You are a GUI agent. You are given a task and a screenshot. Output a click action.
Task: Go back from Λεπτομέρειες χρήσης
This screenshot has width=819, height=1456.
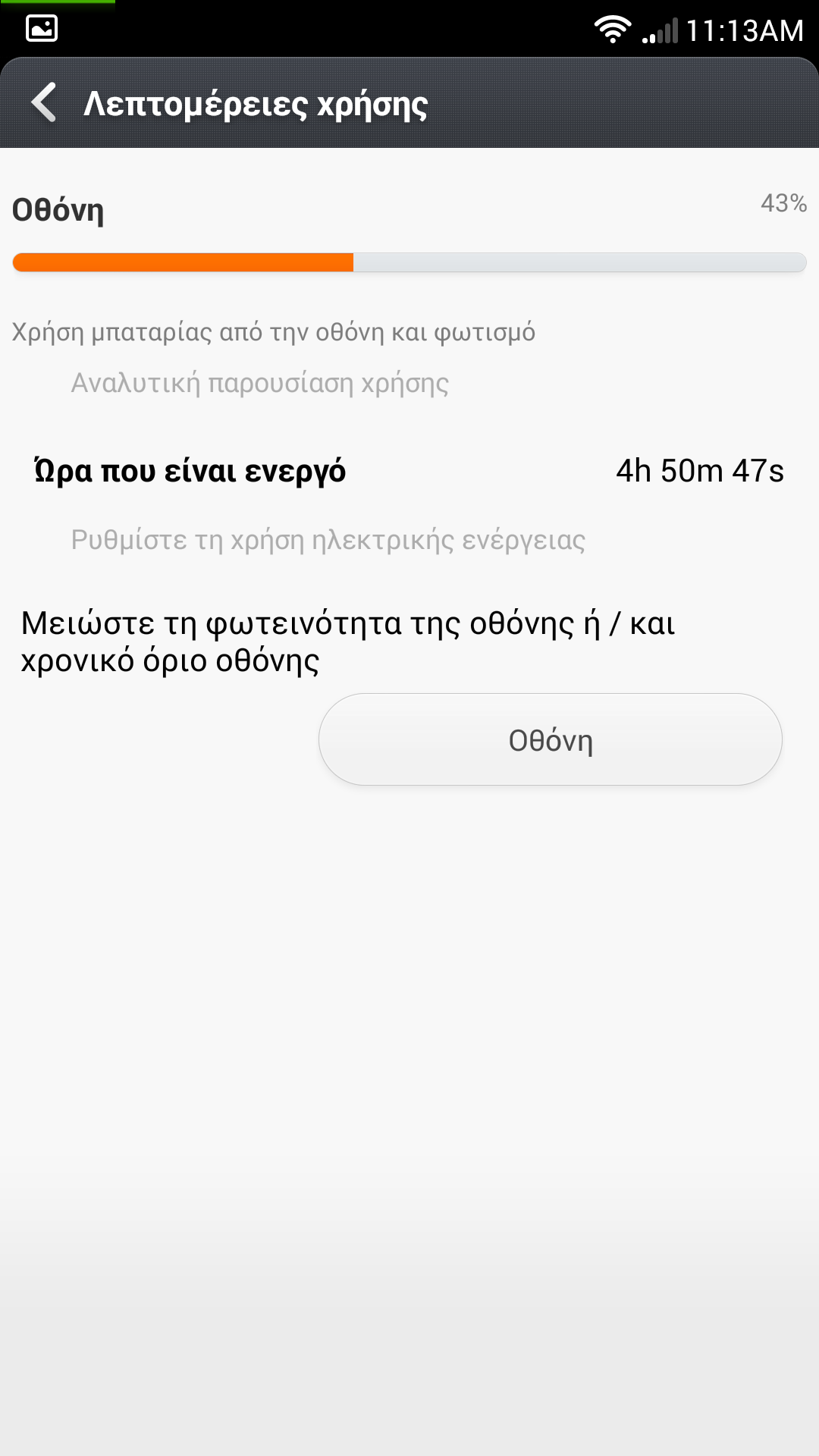pos(44,102)
